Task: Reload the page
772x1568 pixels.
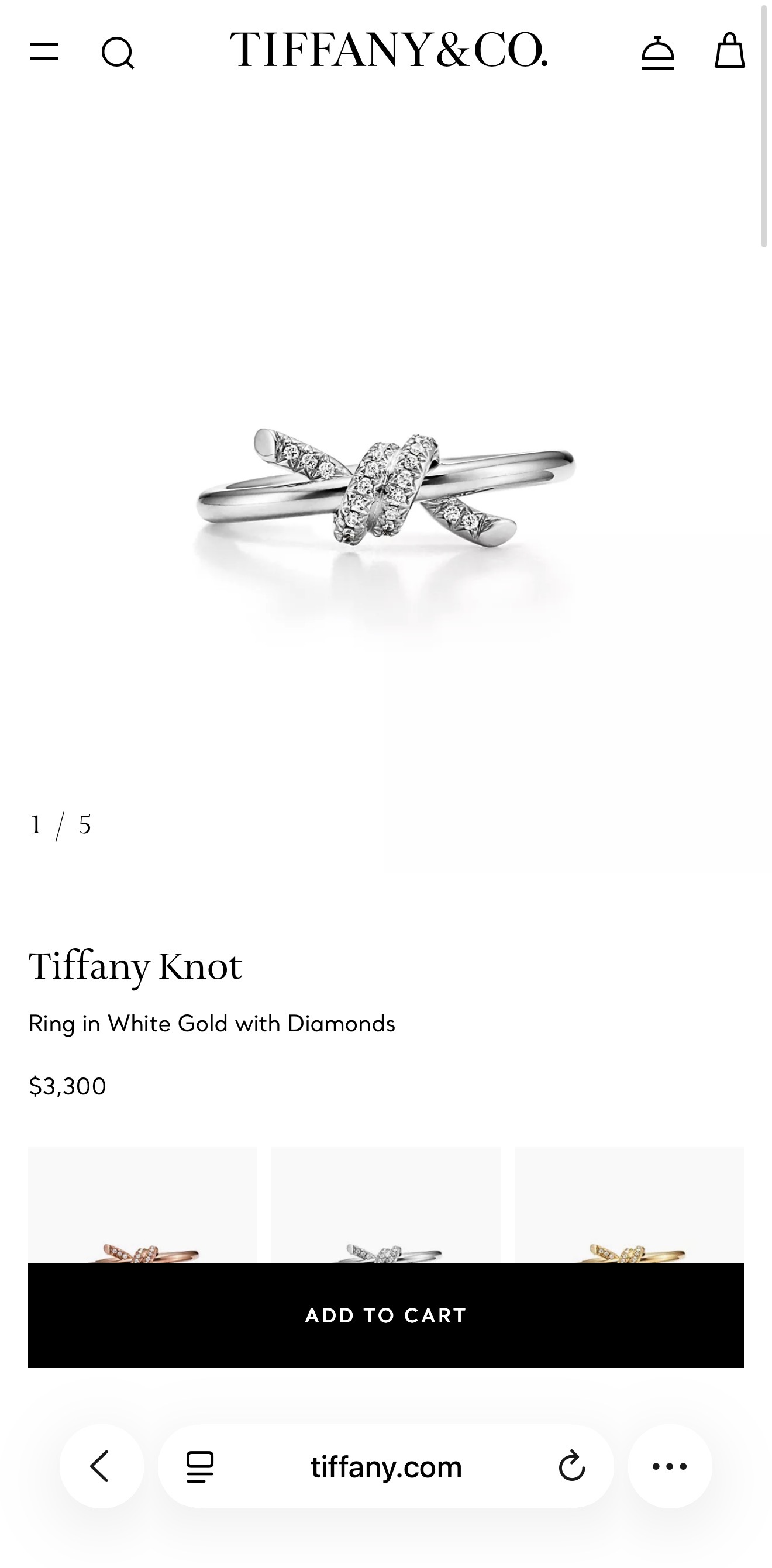Action: tap(572, 1466)
